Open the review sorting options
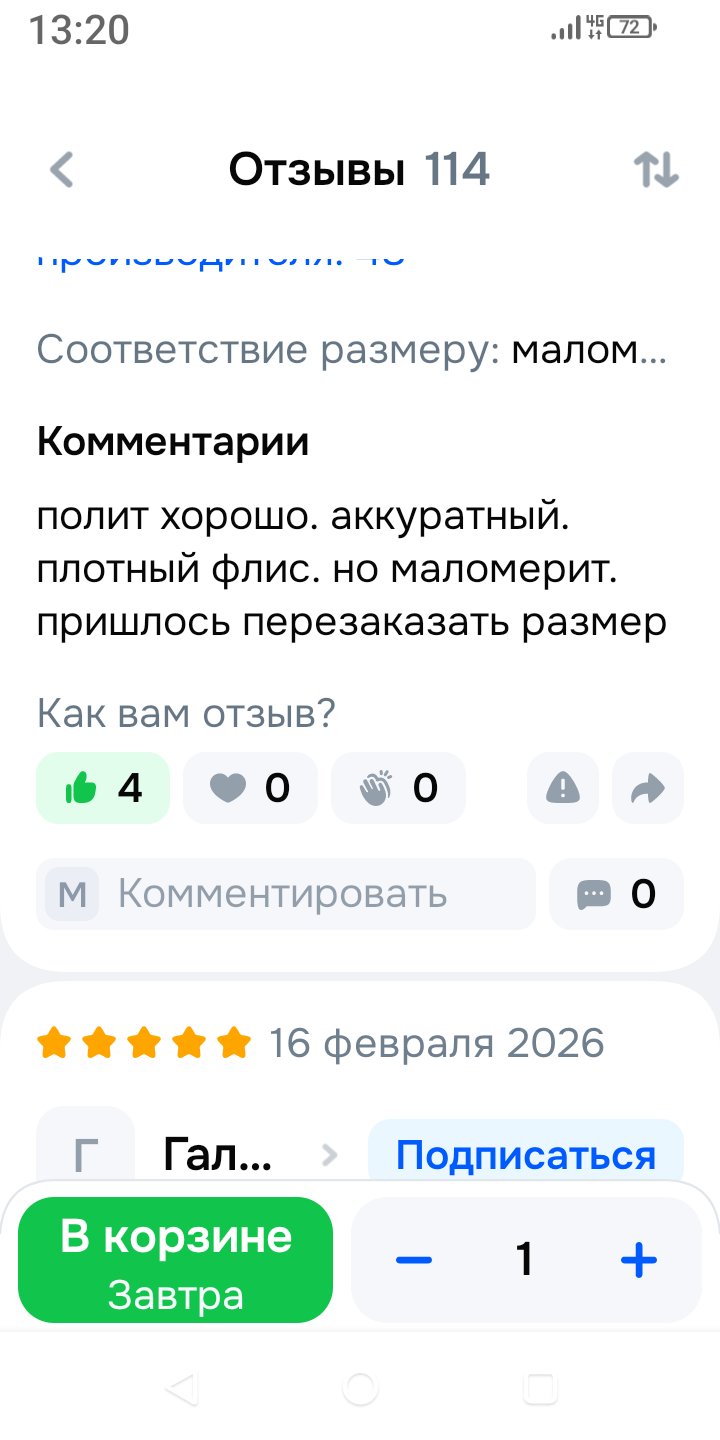720x1440 pixels. coord(657,171)
